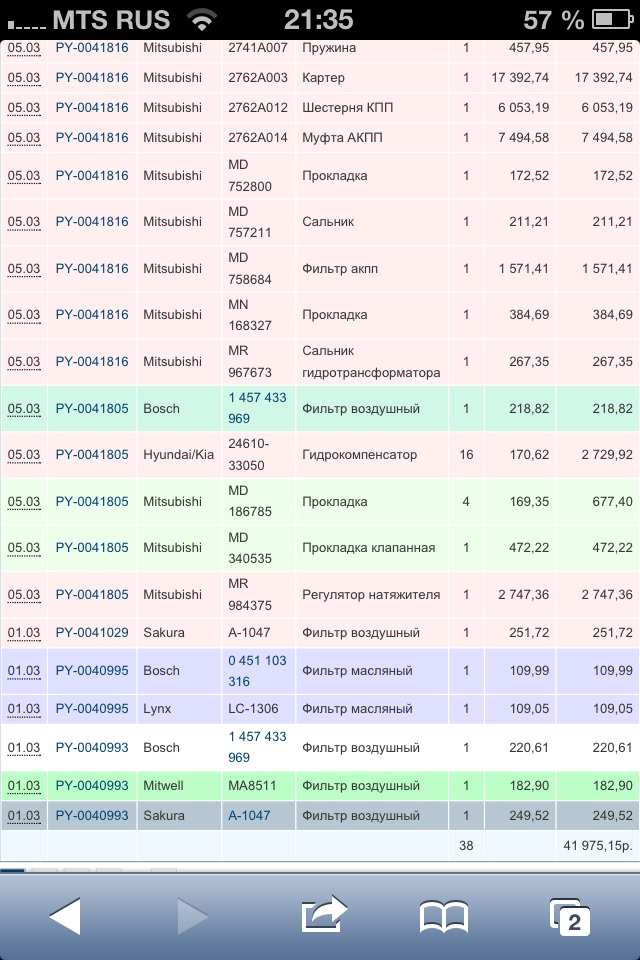
Task: Open order PY-0041816 in the Картер row
Action: click(92, 78)
